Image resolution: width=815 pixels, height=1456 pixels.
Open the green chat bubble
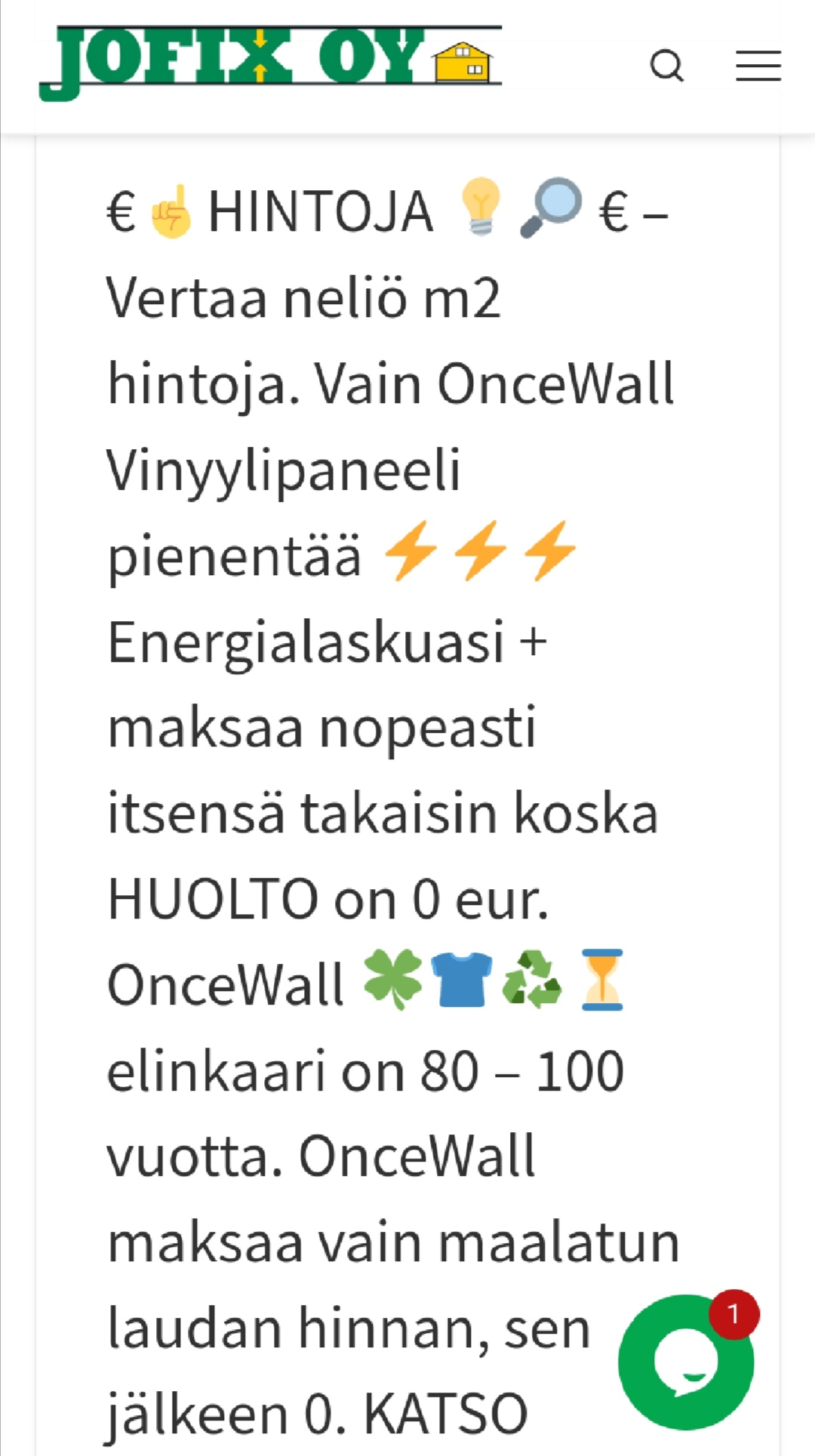[685, 1362]
